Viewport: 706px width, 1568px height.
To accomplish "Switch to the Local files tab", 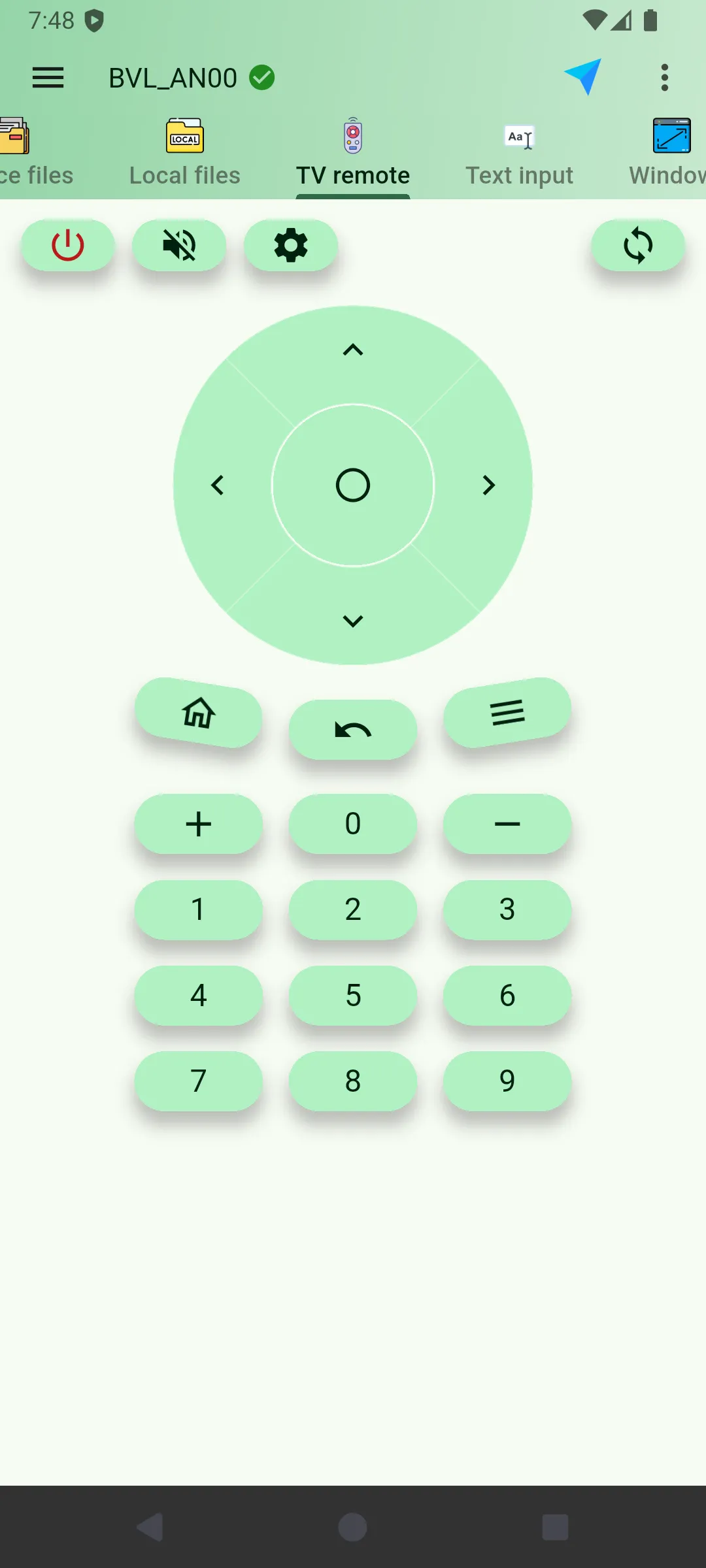I will click(184, 150).
